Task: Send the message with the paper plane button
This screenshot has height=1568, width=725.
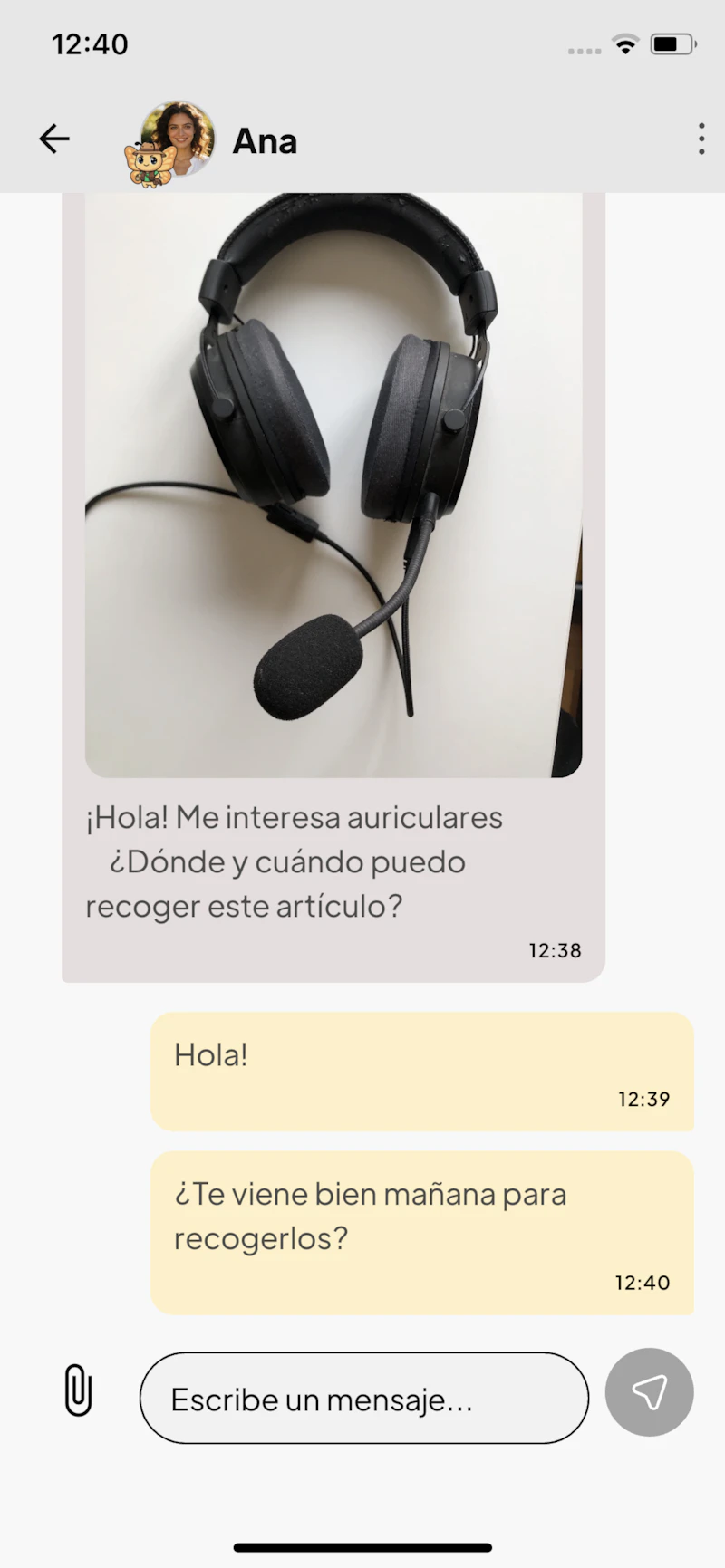Action: coord(650,1392)
